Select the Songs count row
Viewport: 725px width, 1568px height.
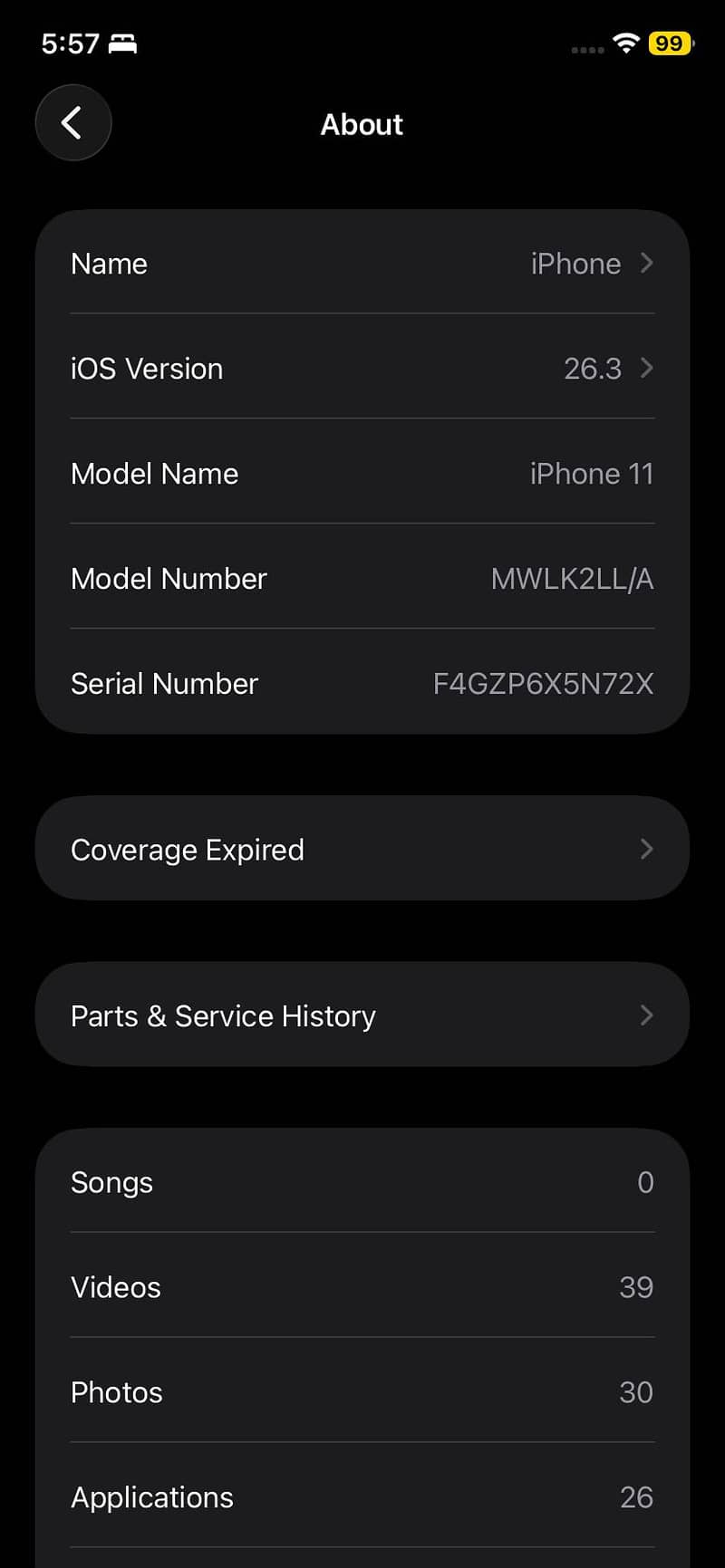[362, 1182]
